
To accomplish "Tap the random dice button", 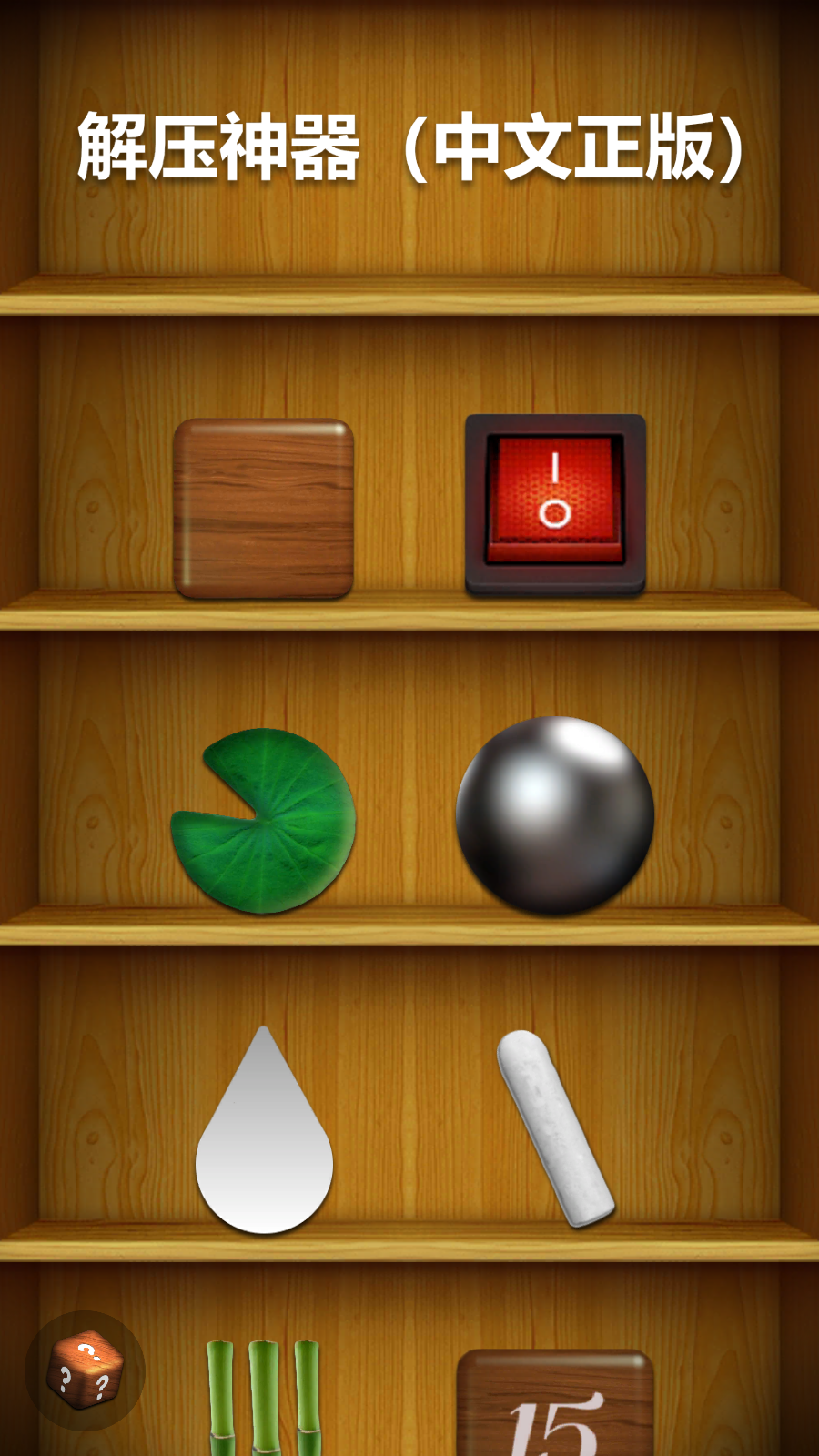I will tap(84, 1370).
